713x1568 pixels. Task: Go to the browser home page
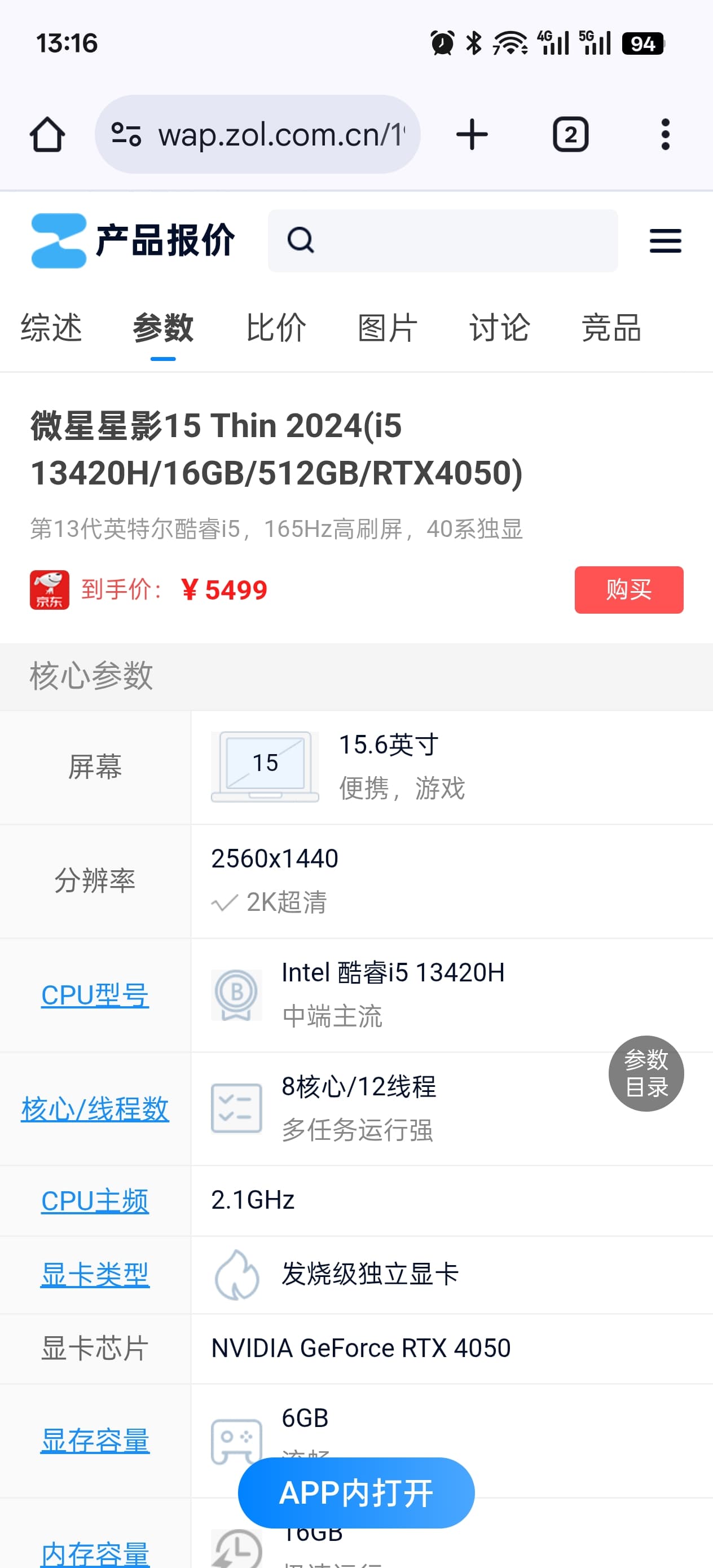pyautogui.click(x=47, y=135)
